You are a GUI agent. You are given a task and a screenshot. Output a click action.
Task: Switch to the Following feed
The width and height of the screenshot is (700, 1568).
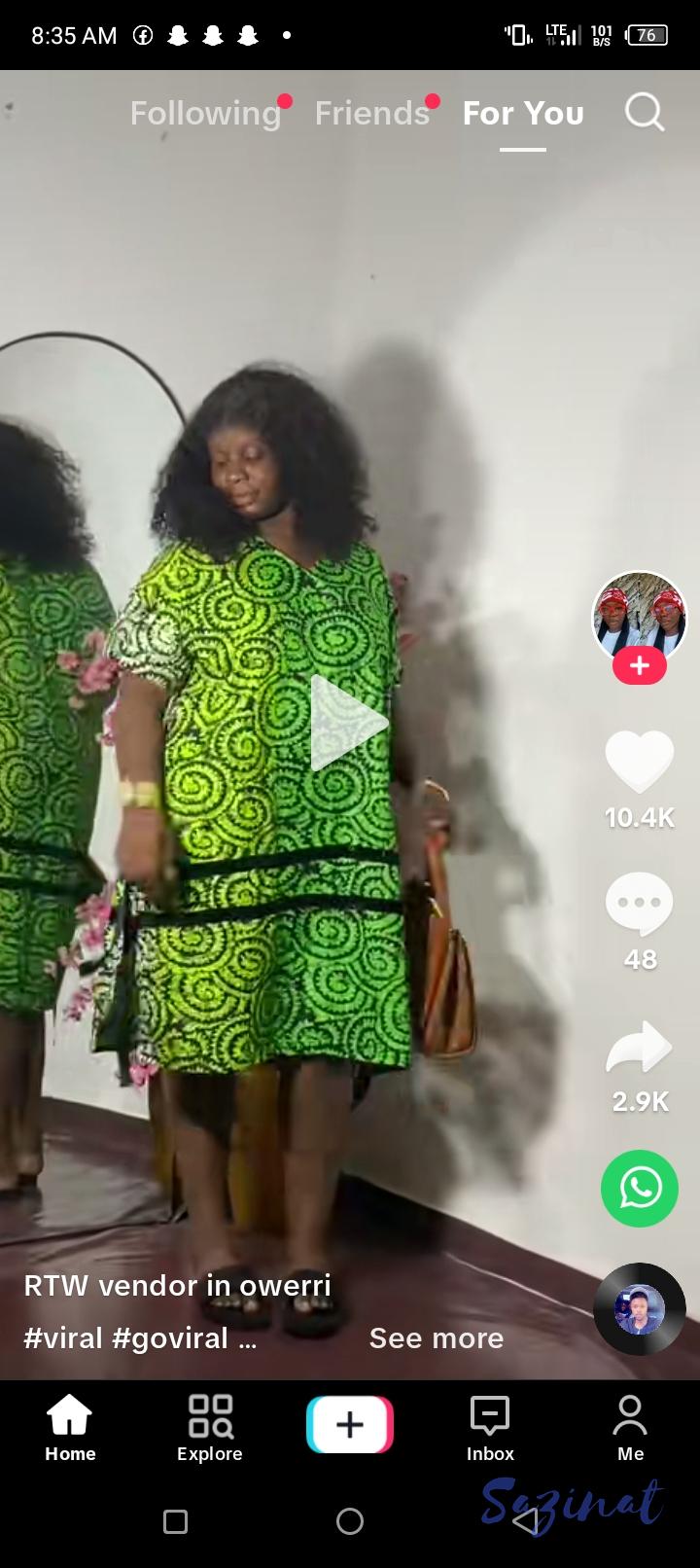tap(206, 113)
